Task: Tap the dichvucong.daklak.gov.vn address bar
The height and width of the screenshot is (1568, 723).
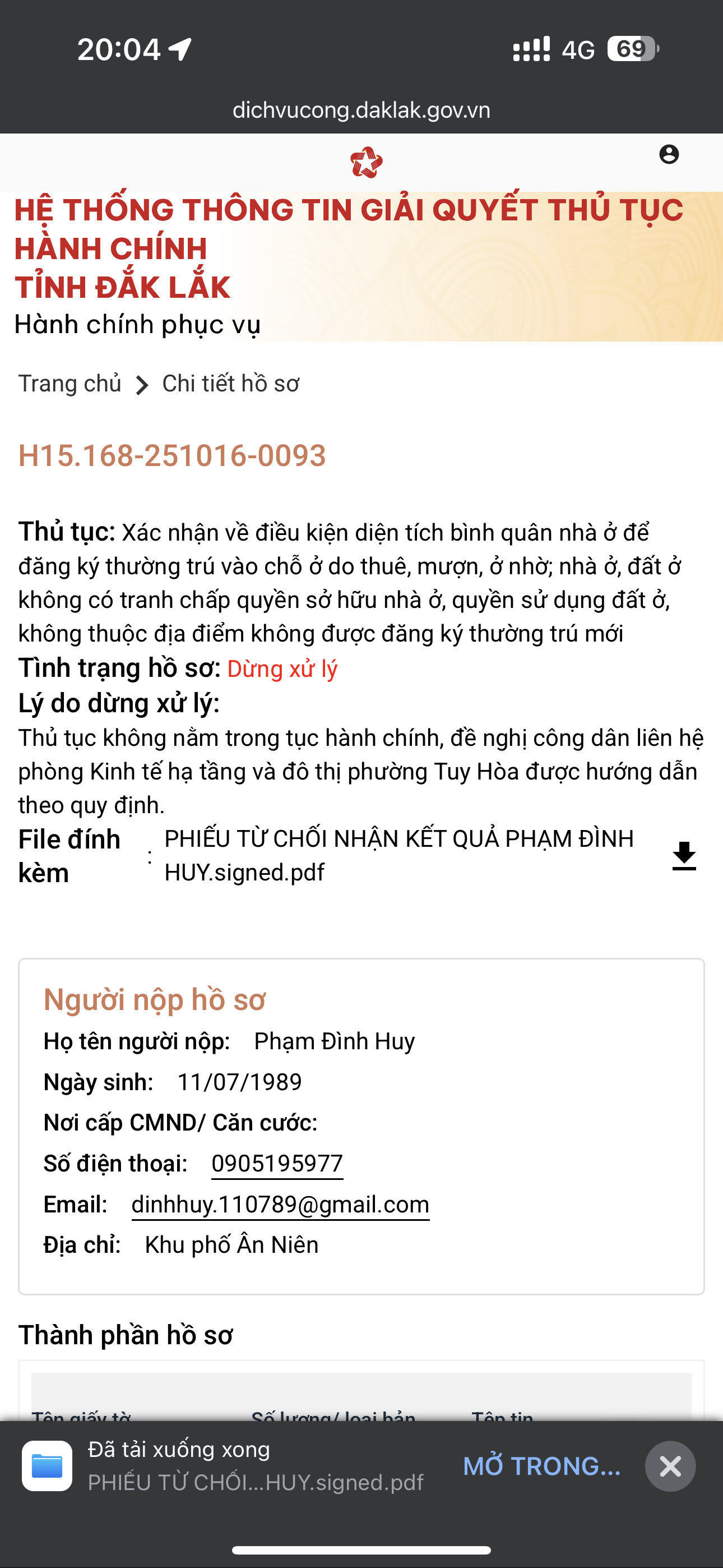Action: pos(361,110)
